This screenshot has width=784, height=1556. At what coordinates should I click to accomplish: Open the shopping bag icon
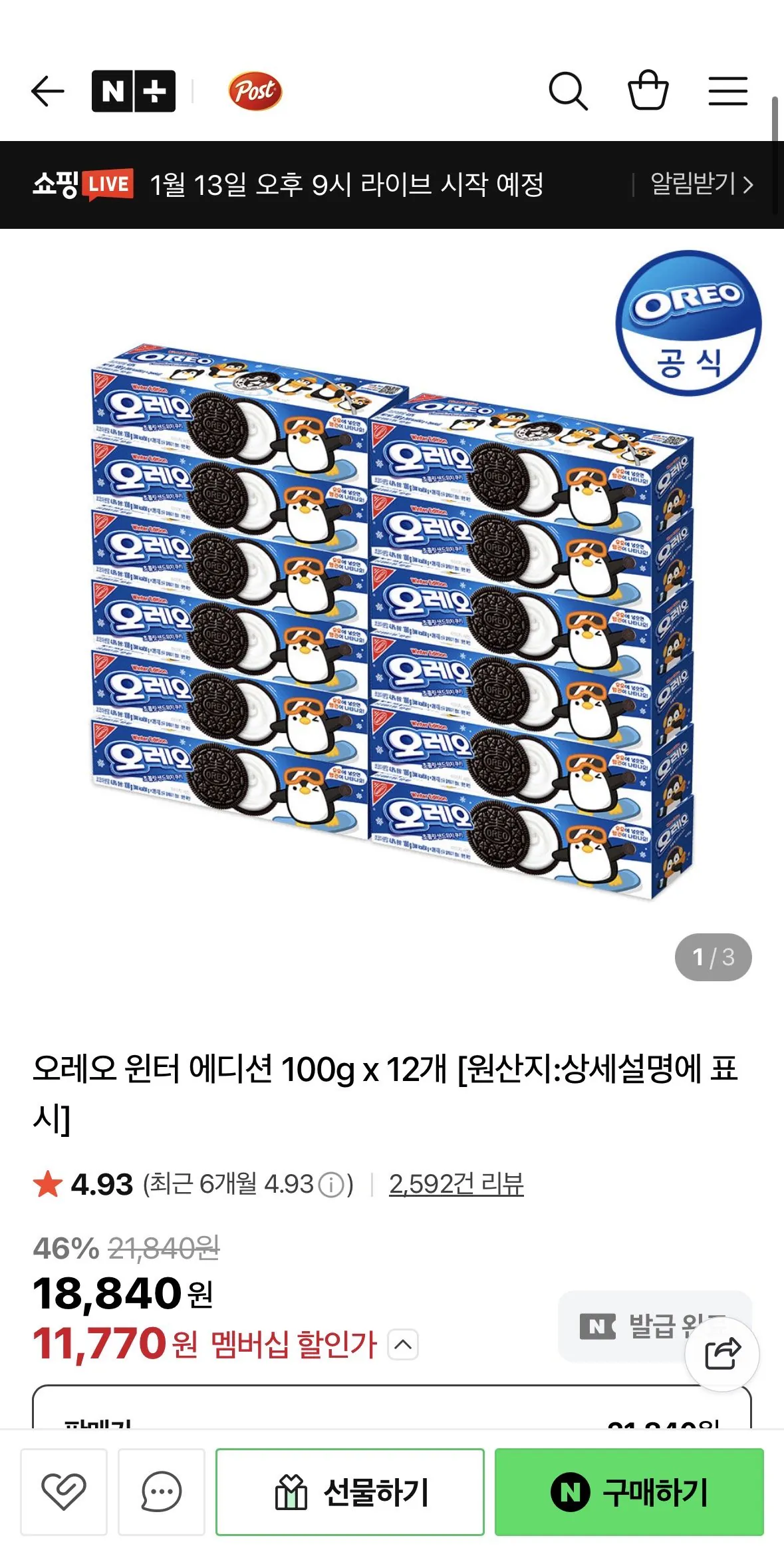click(x=648, y=92)
